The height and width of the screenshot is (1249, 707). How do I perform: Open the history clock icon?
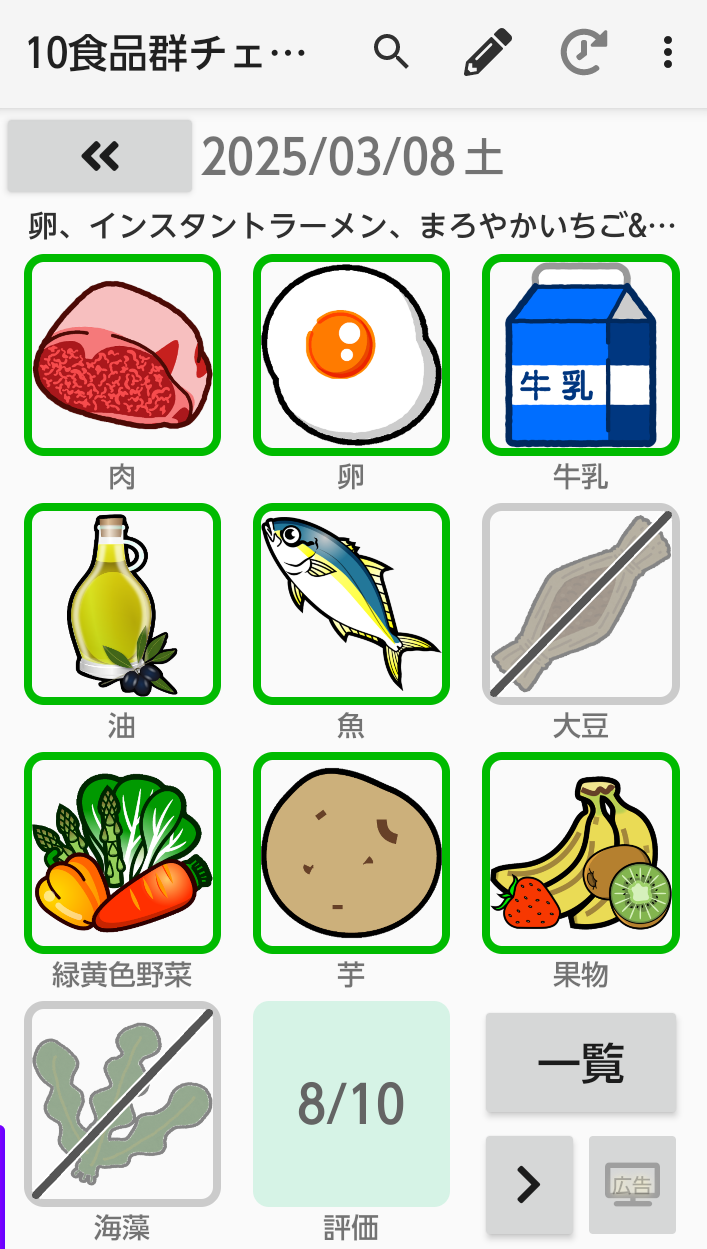click(583, 52)
